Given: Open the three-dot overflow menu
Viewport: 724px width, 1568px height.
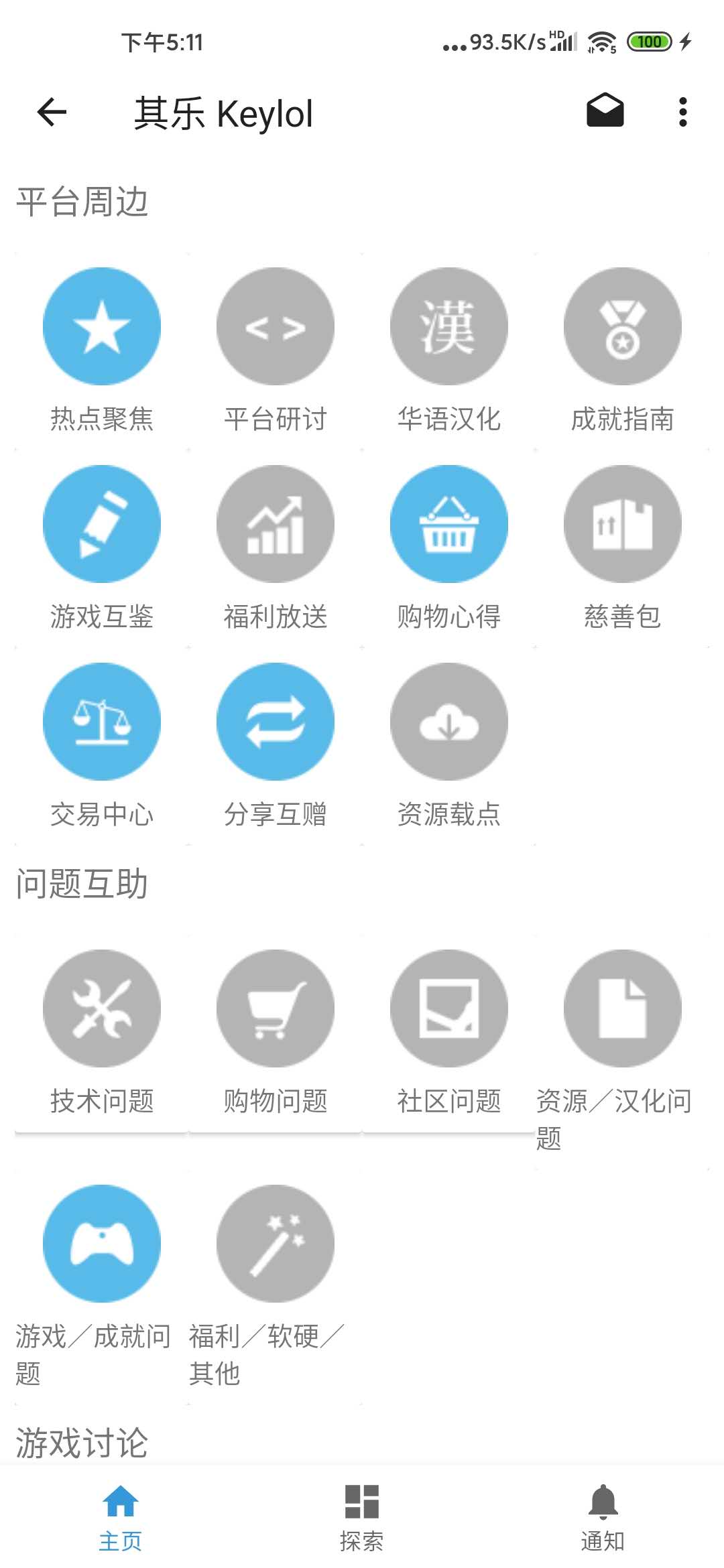Looking at the screenshot, I should (x=682, y=112).
